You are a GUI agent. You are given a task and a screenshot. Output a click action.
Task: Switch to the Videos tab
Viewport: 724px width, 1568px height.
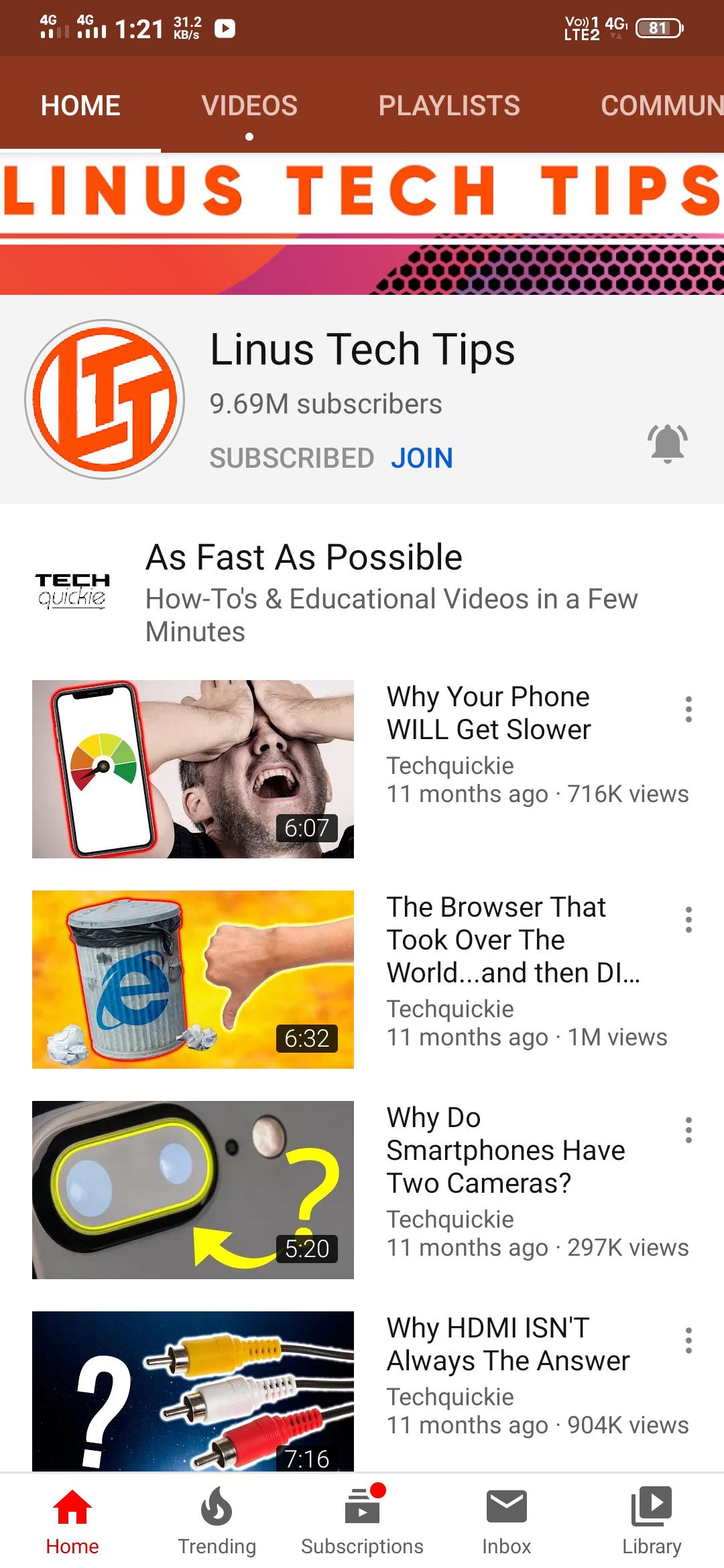249,106
